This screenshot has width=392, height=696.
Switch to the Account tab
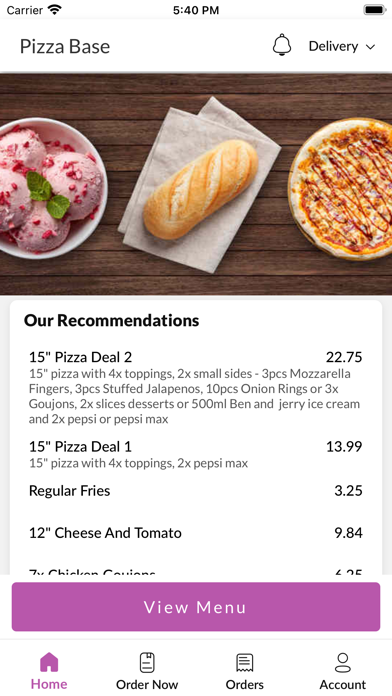click(343, 671)
